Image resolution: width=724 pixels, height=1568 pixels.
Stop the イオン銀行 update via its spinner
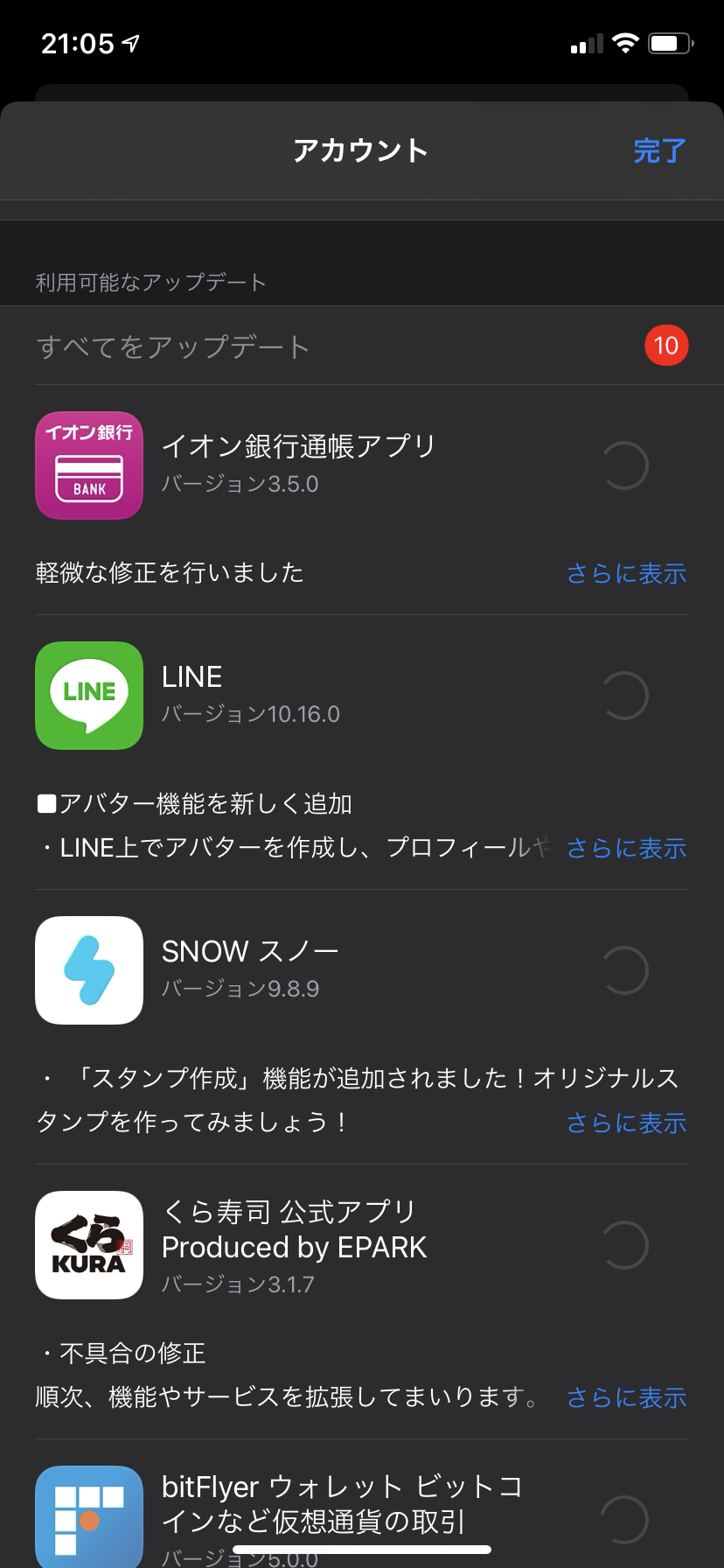point(624,465)
